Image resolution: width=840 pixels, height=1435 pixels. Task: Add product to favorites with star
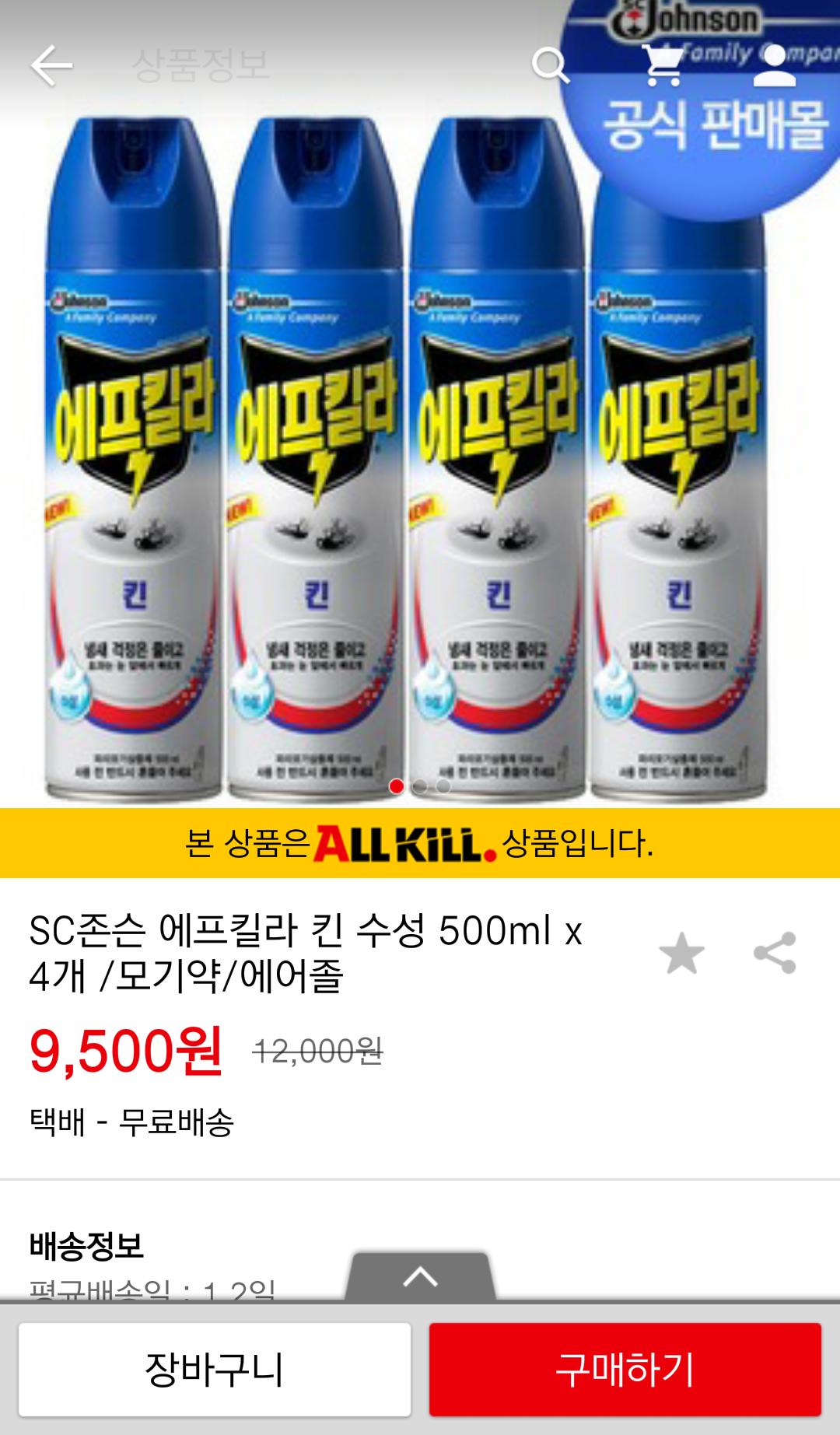pyautogui.click(x=681, y=953)
